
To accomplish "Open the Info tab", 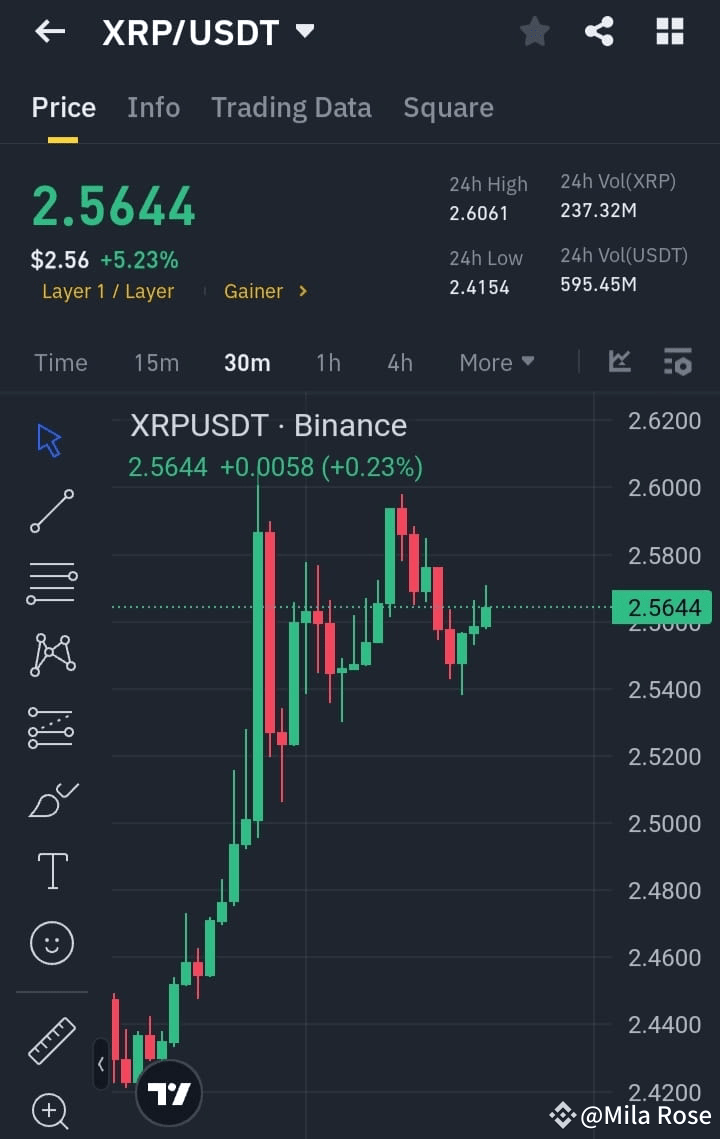I will [x=153, y=107].
